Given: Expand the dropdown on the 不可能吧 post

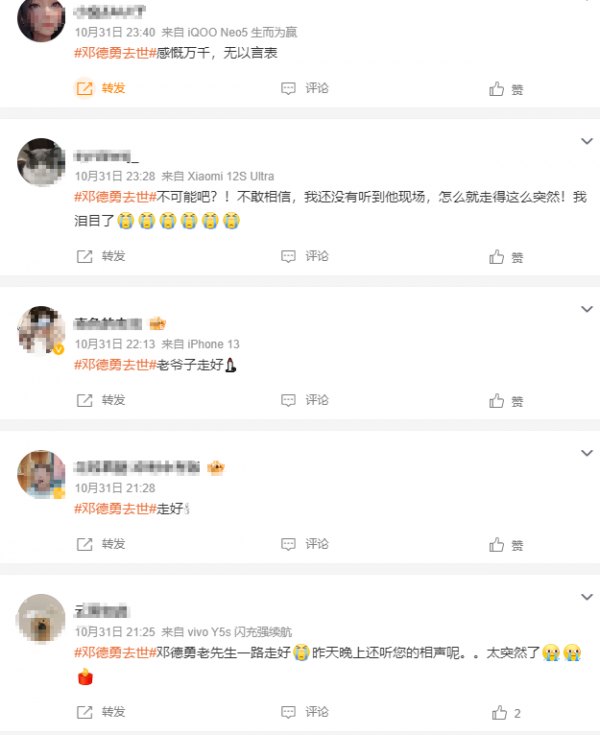Looking at the screenshot, I should click(x=587, y=142).
